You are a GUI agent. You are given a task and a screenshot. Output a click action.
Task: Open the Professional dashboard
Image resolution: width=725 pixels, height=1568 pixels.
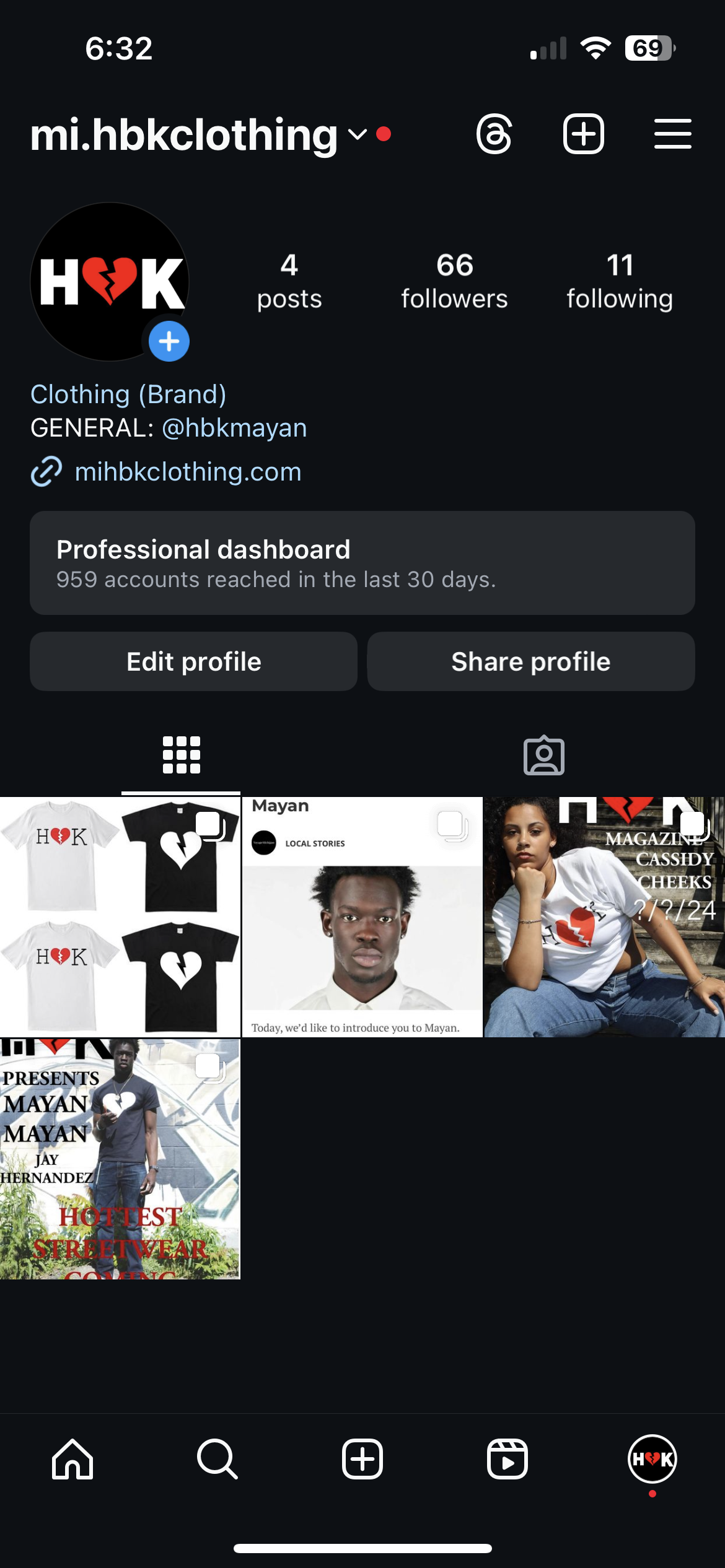[x=362, y=562]
